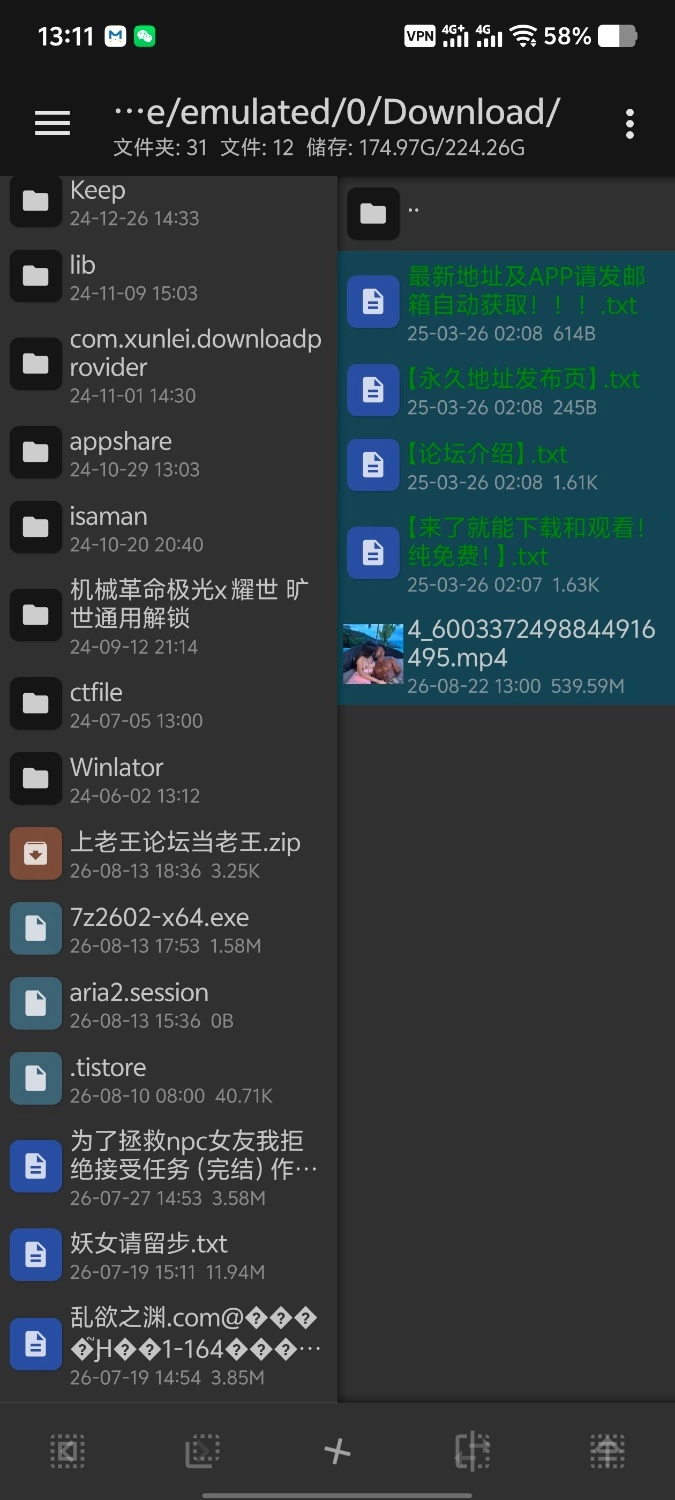The height and width of the screenshot is (1500, 675).
Task: Select the 7z2602-x64.exe file
Action: coord(169,930)
